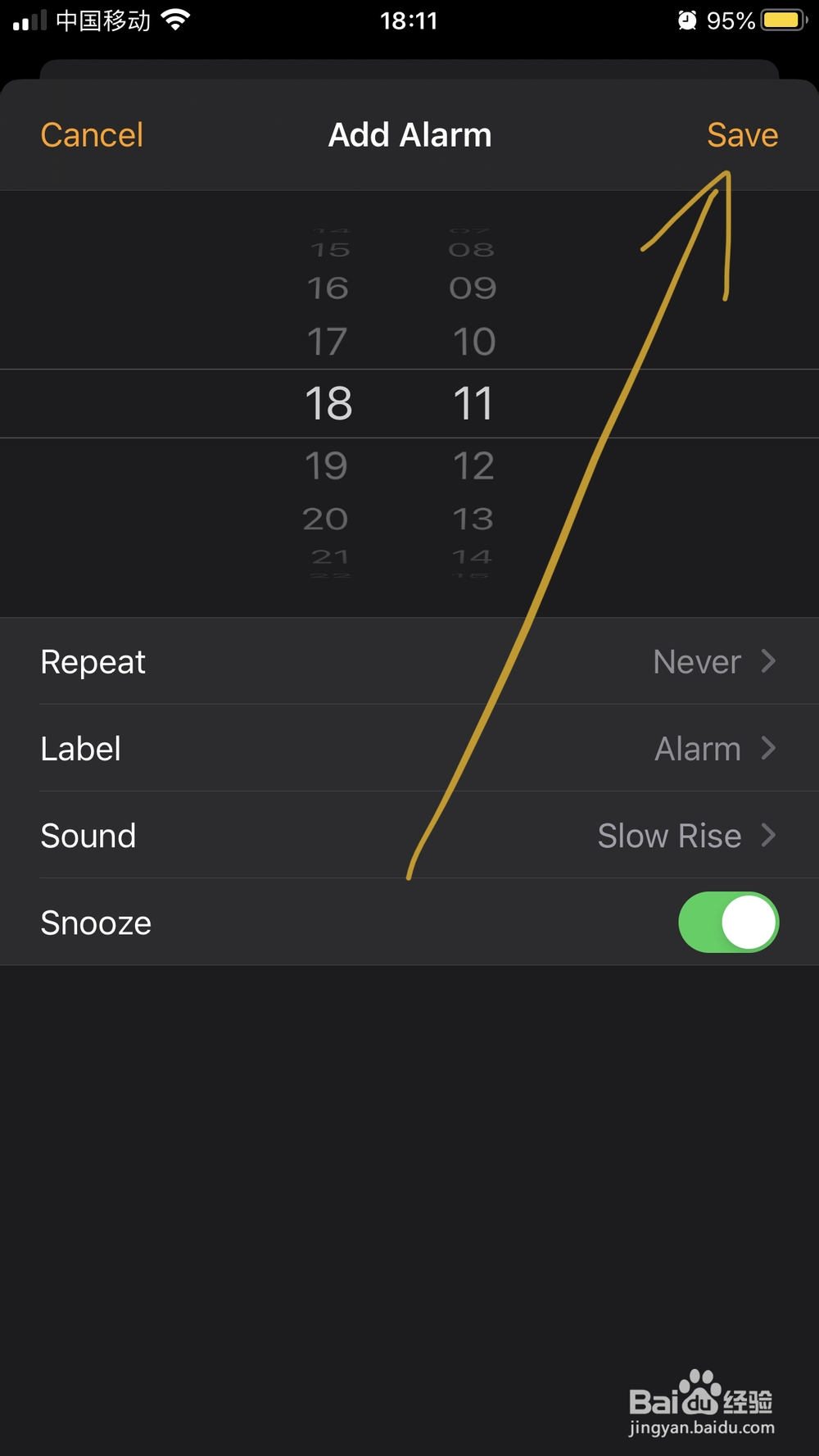Open the Repeat options via its chevron

(768, 661)
